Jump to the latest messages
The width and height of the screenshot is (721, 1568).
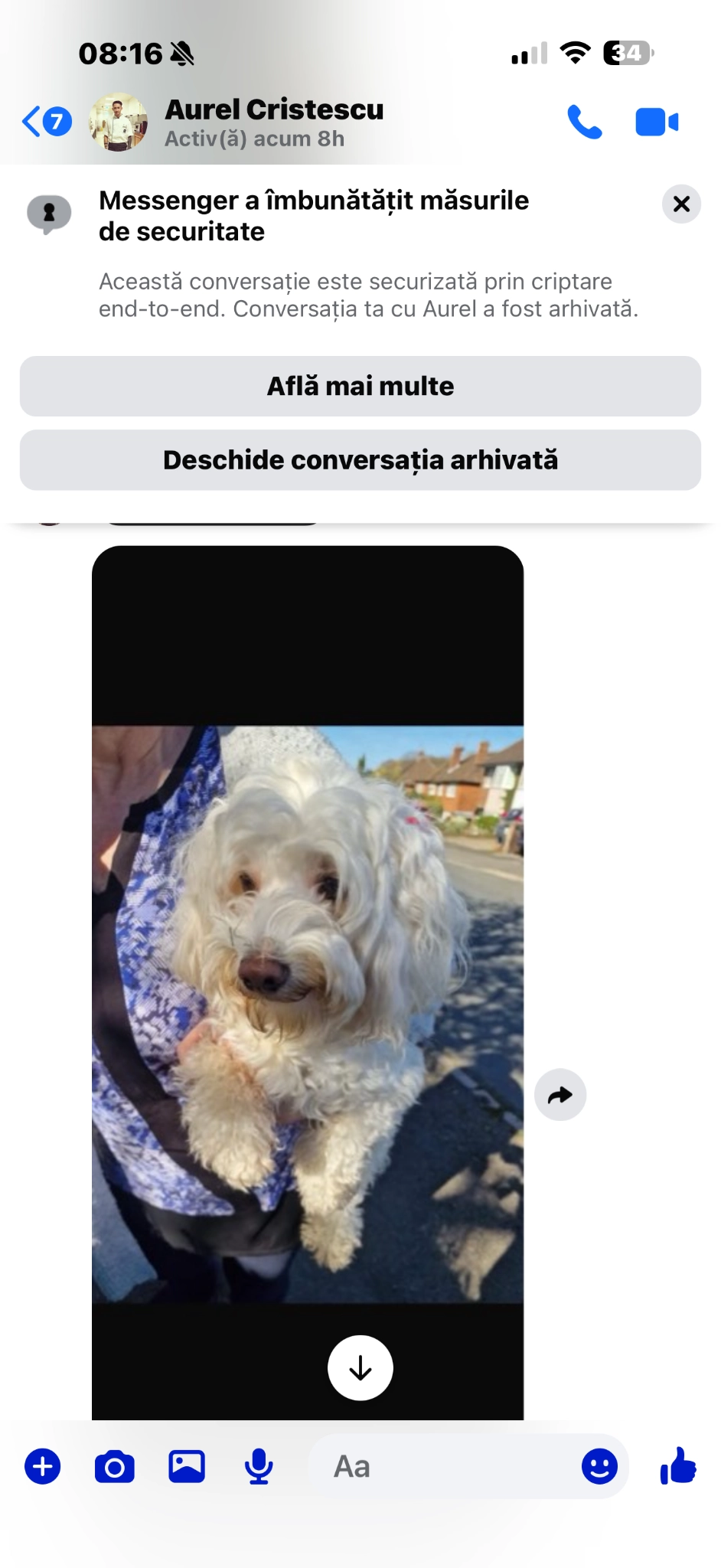coord(360,1368)
